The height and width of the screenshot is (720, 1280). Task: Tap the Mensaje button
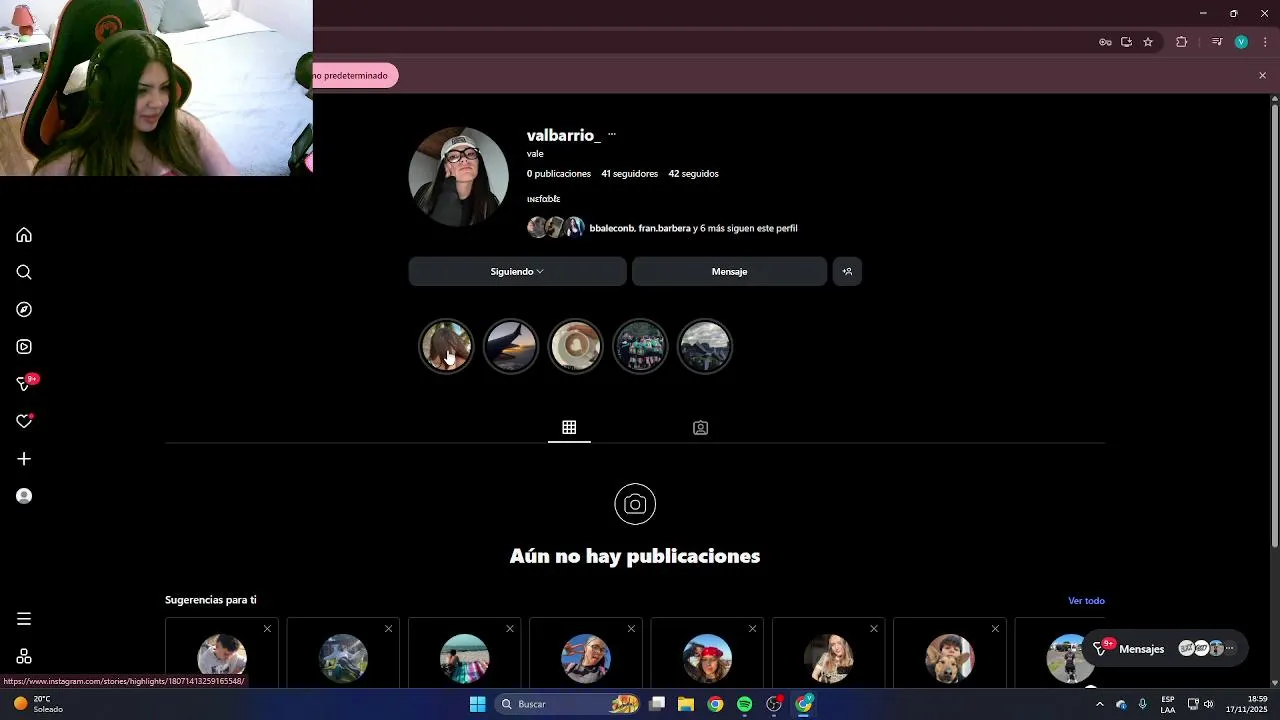(729, 271)
